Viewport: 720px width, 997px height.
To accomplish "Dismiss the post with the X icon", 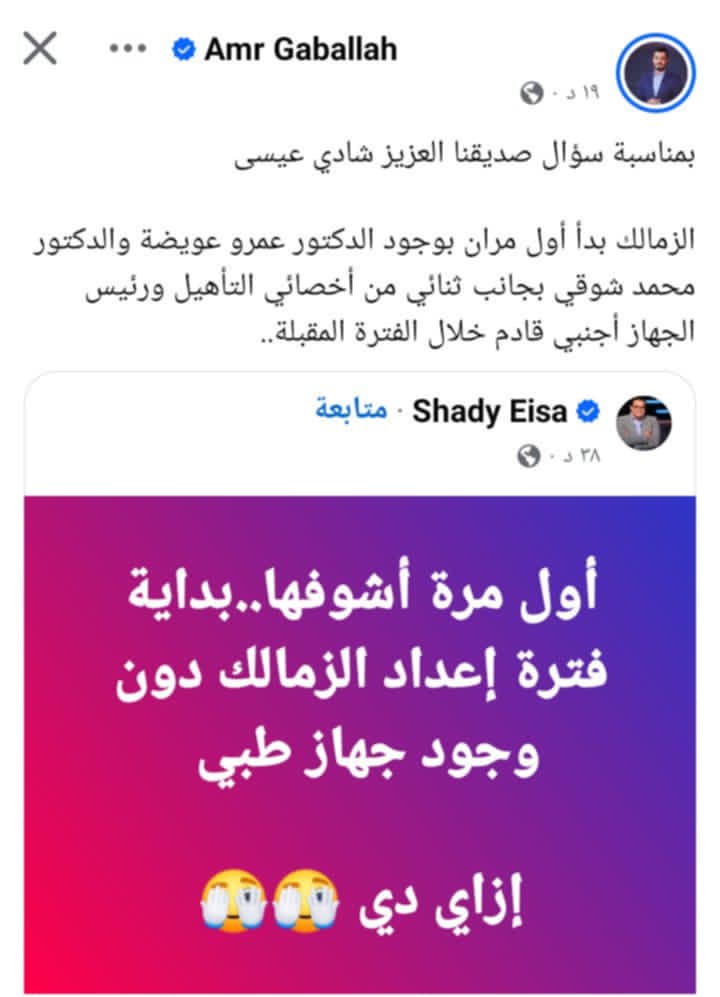I will coord(40,49).
